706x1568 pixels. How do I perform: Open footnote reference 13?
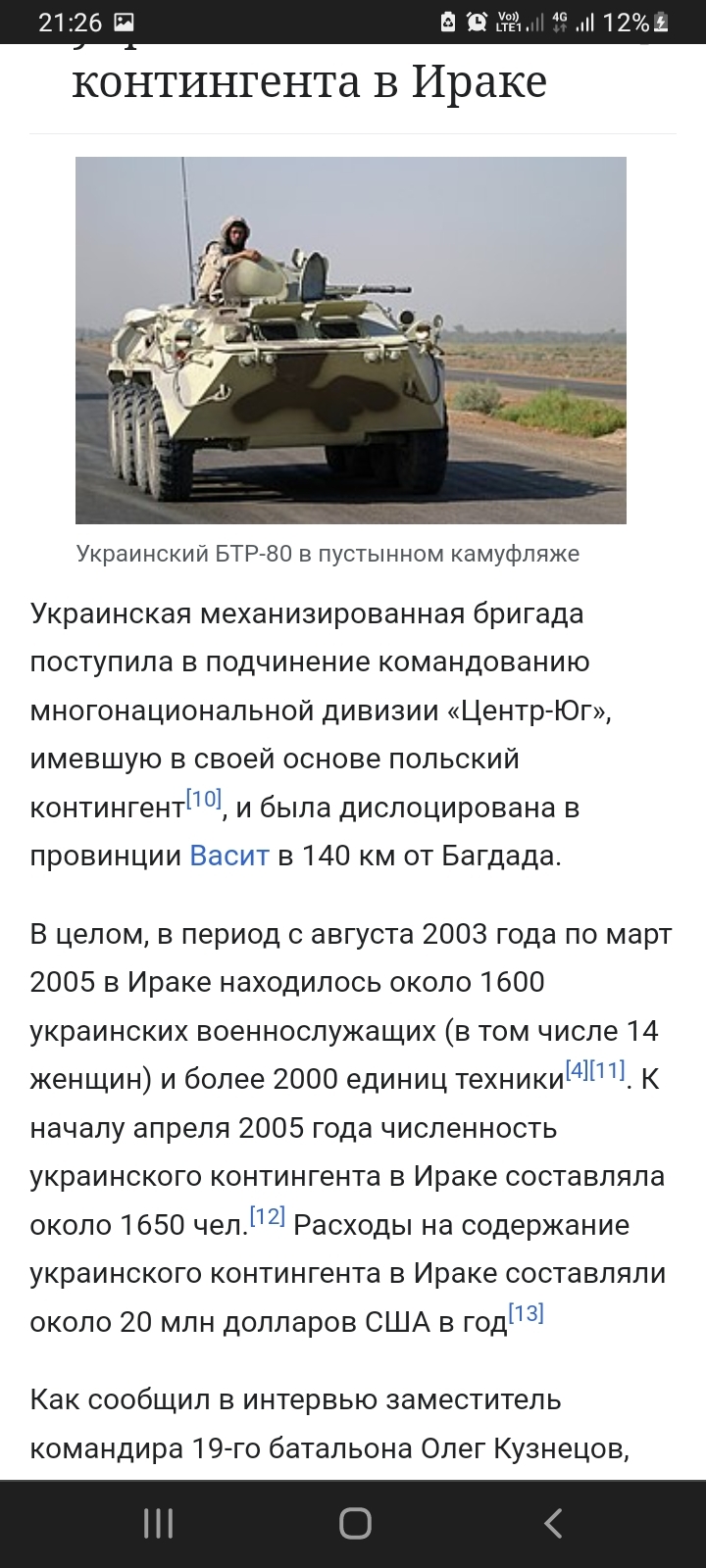pos(526,1313)
